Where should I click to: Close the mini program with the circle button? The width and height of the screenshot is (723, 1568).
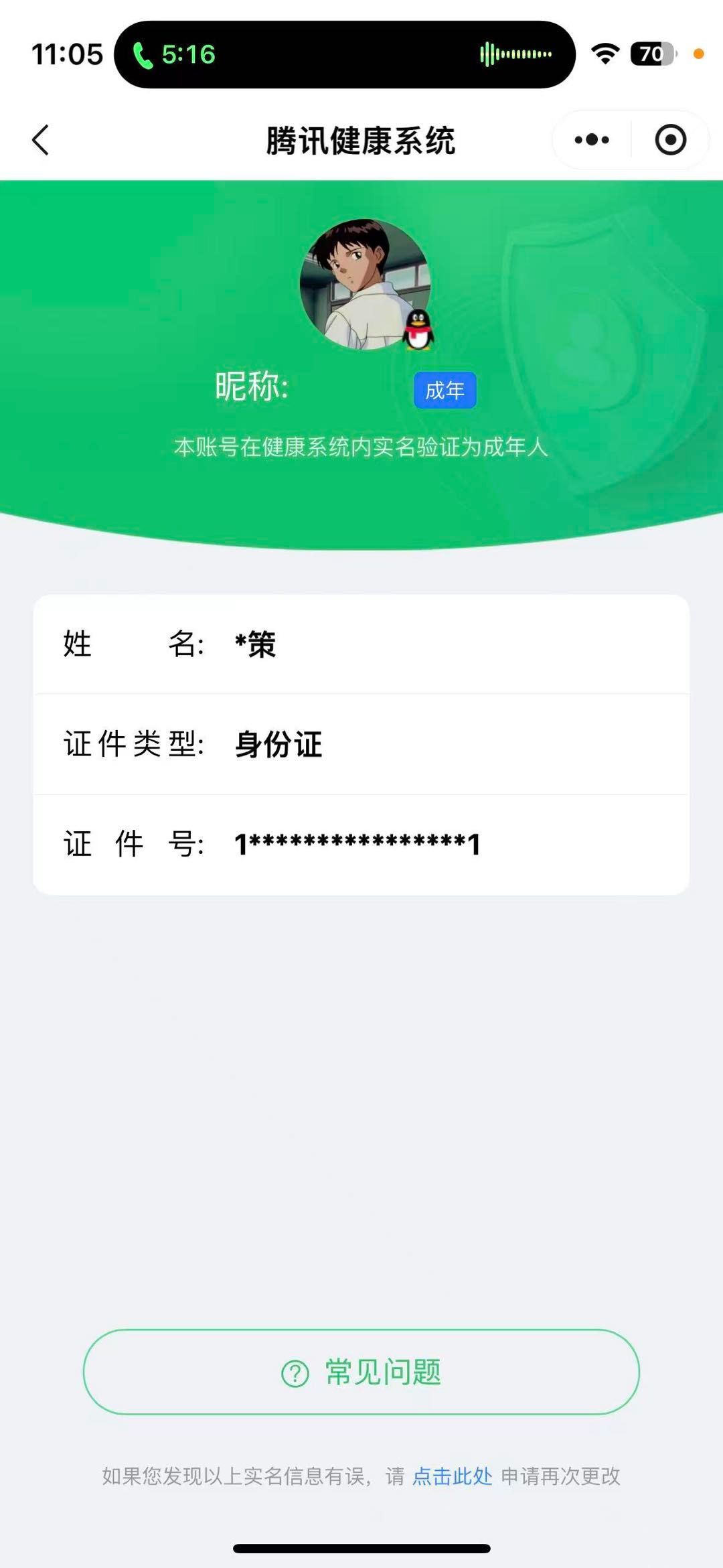670,140
